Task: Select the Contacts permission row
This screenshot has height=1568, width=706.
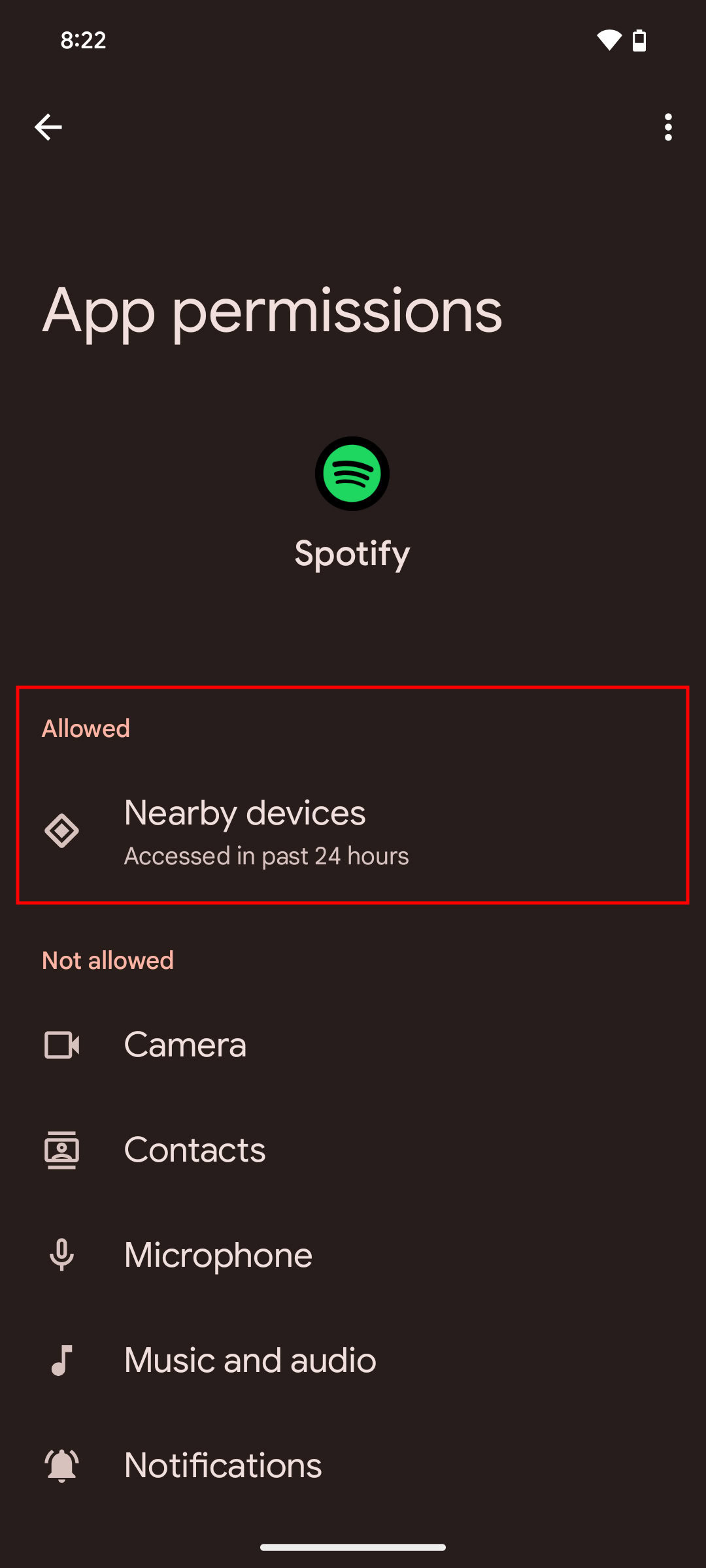Action: (x=353, y=1150)
